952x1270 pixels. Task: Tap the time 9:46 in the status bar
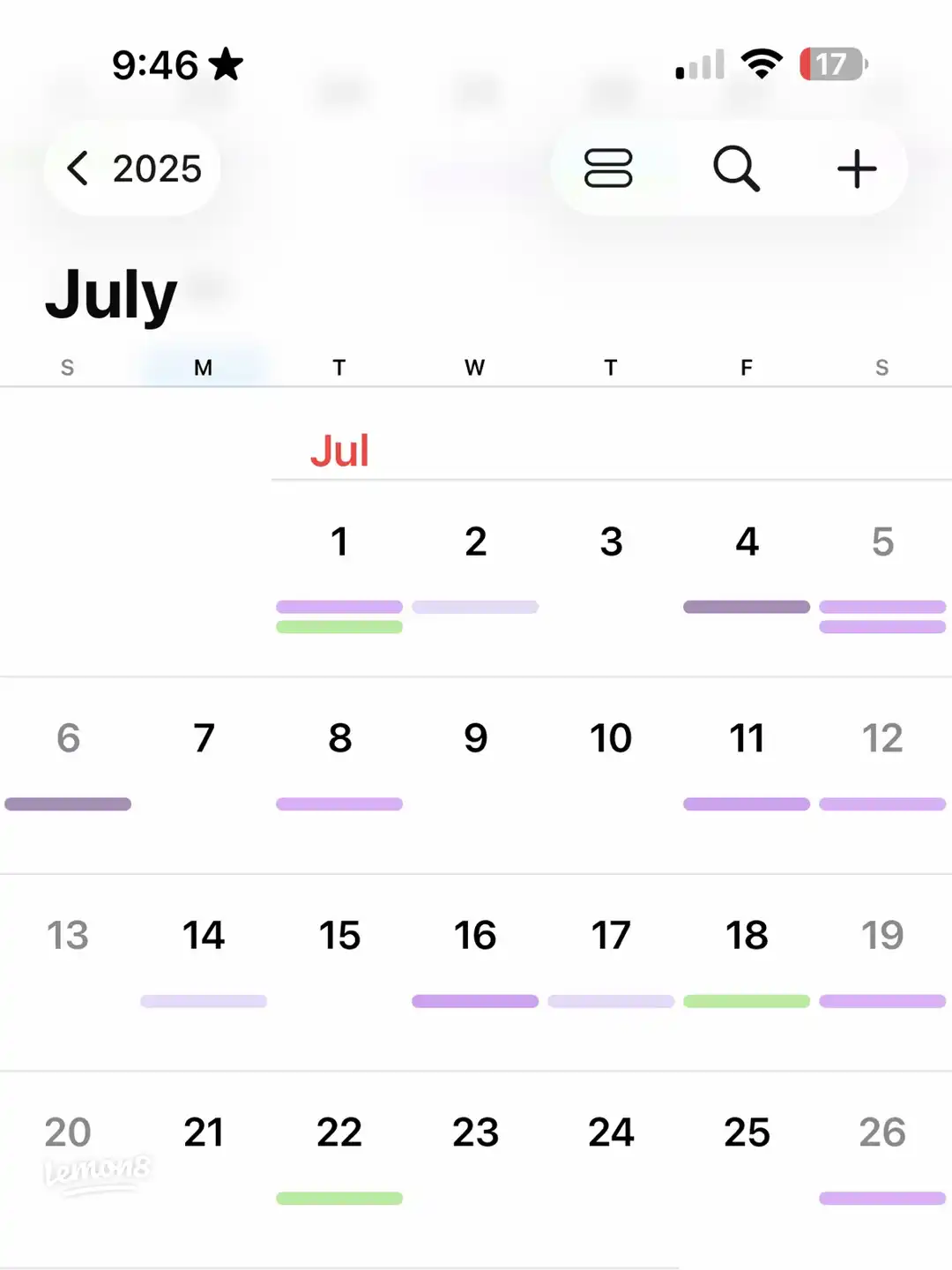tap(157, 63)
